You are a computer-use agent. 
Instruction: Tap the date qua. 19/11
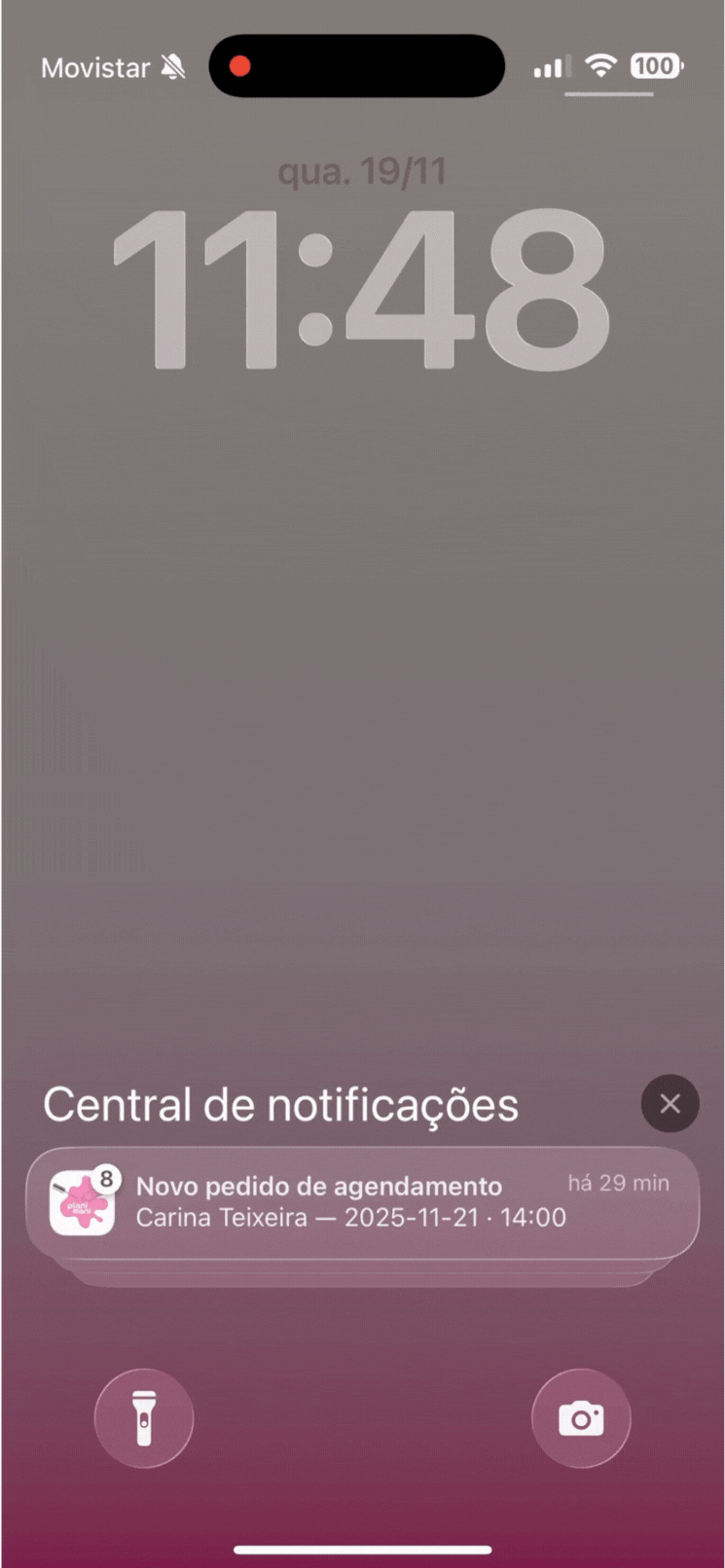[x=362, y=170]
